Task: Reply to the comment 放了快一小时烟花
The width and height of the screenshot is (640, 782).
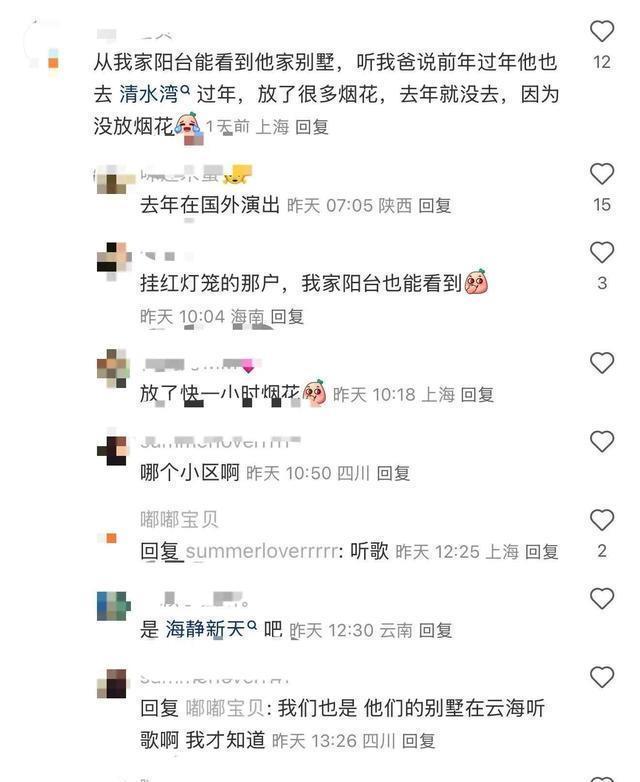Action: (x=477, y=395)
